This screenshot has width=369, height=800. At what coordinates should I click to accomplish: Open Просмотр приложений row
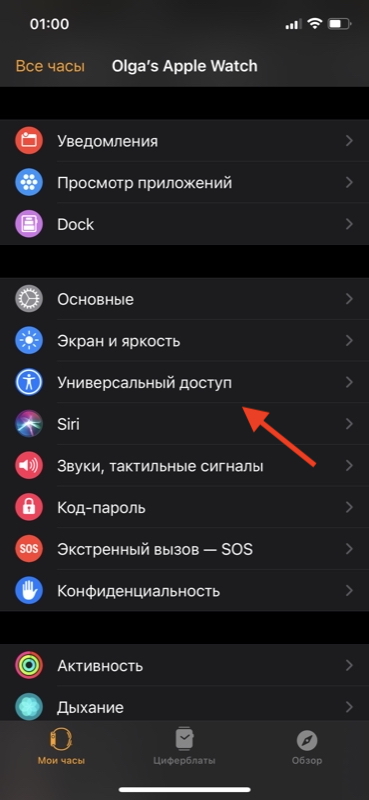(x=184, y=183)
